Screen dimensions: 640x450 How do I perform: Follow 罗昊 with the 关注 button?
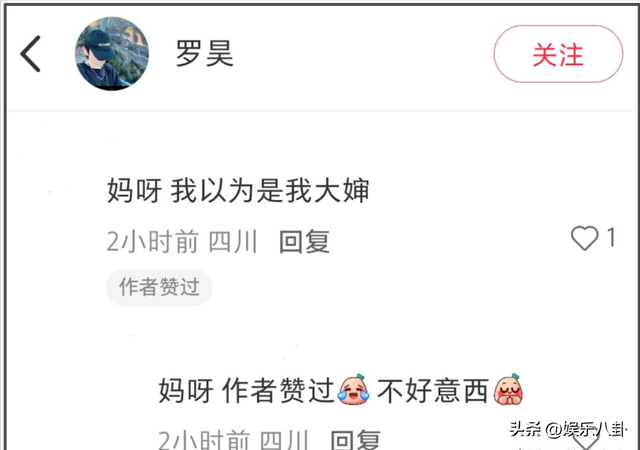[x=557, y=55]
